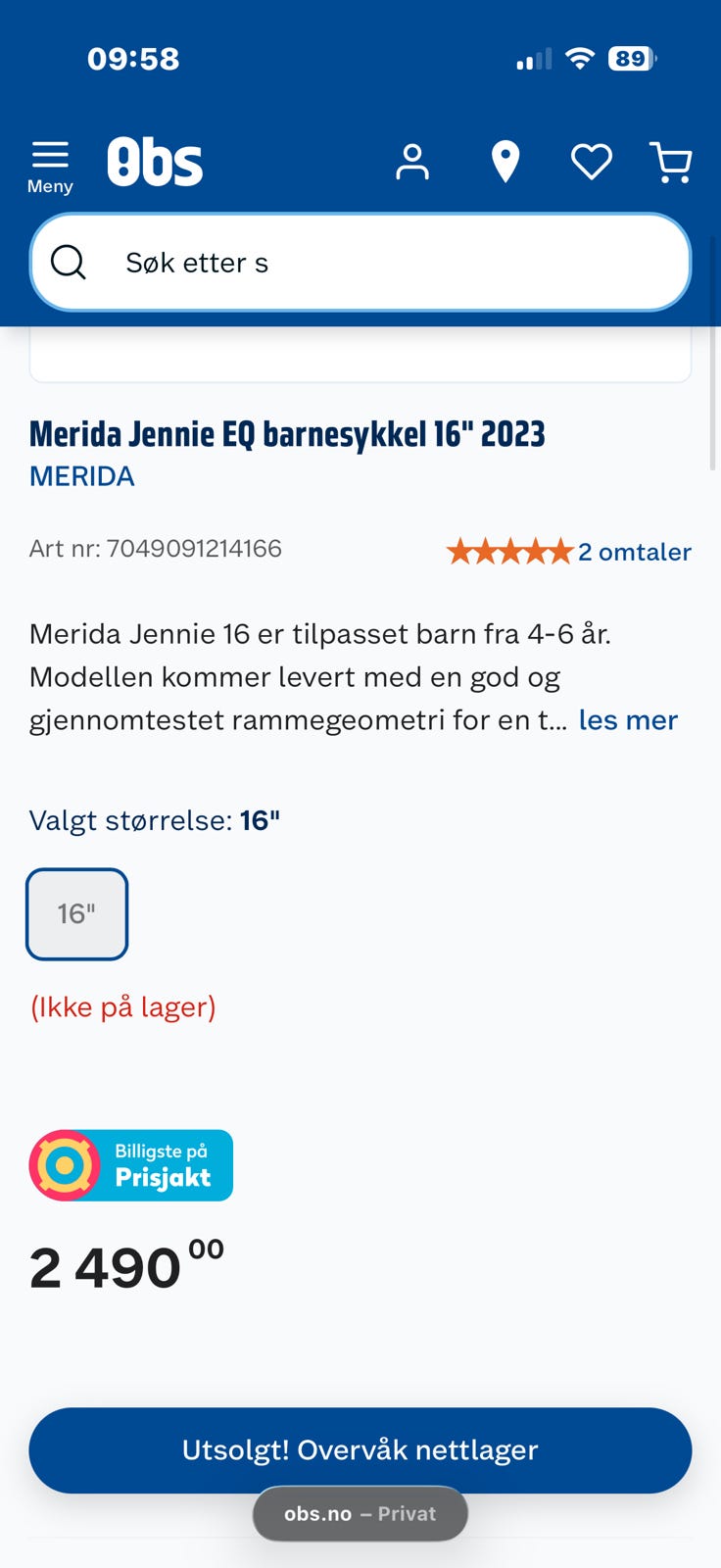Viewport: 721px width, 1568px height.
Task: Click Billigste på Prisjakt label to expand details
Action: (162, 1165)
